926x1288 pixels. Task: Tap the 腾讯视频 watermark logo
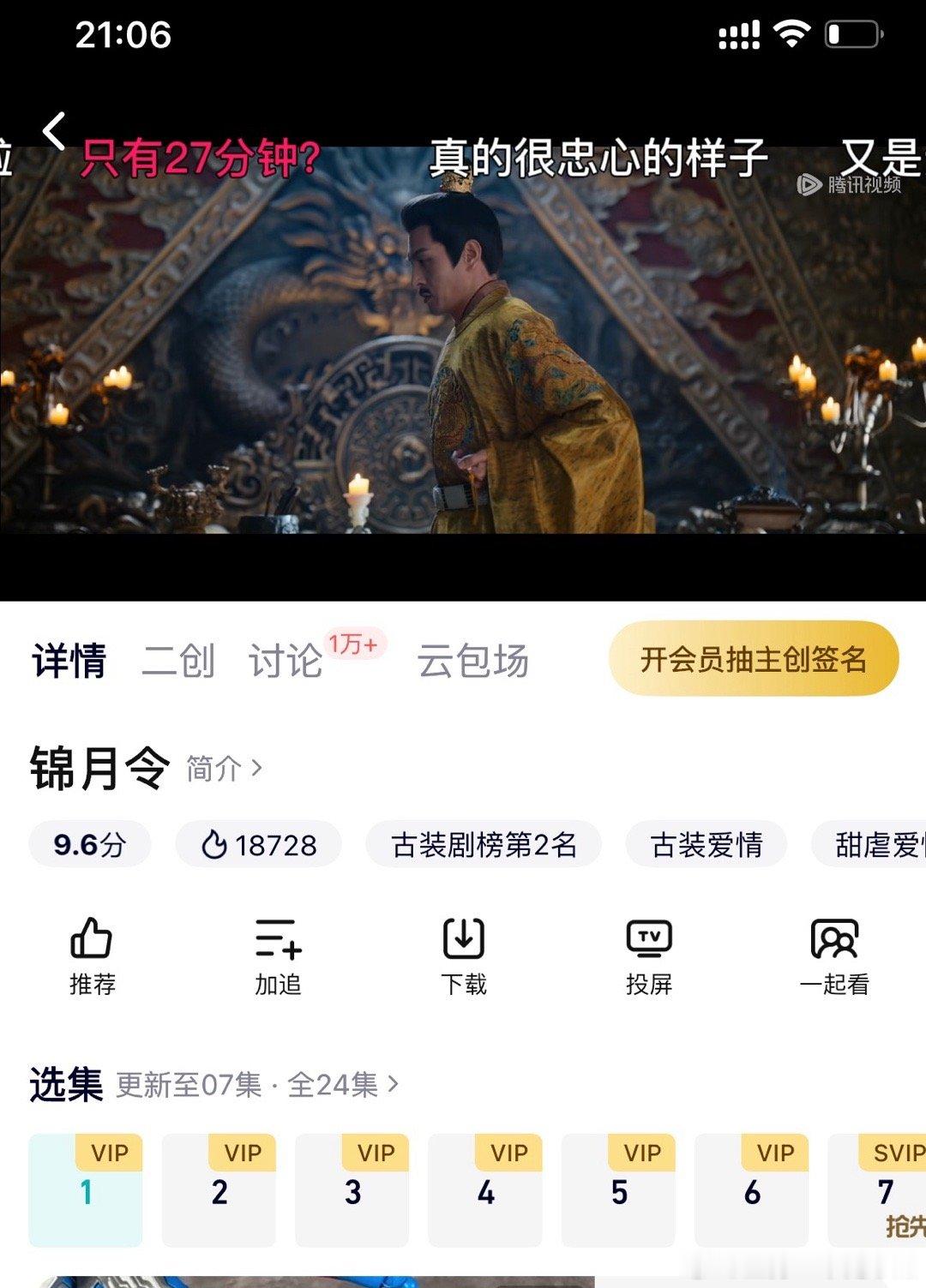pyautogui.click(x=849, y=183)
